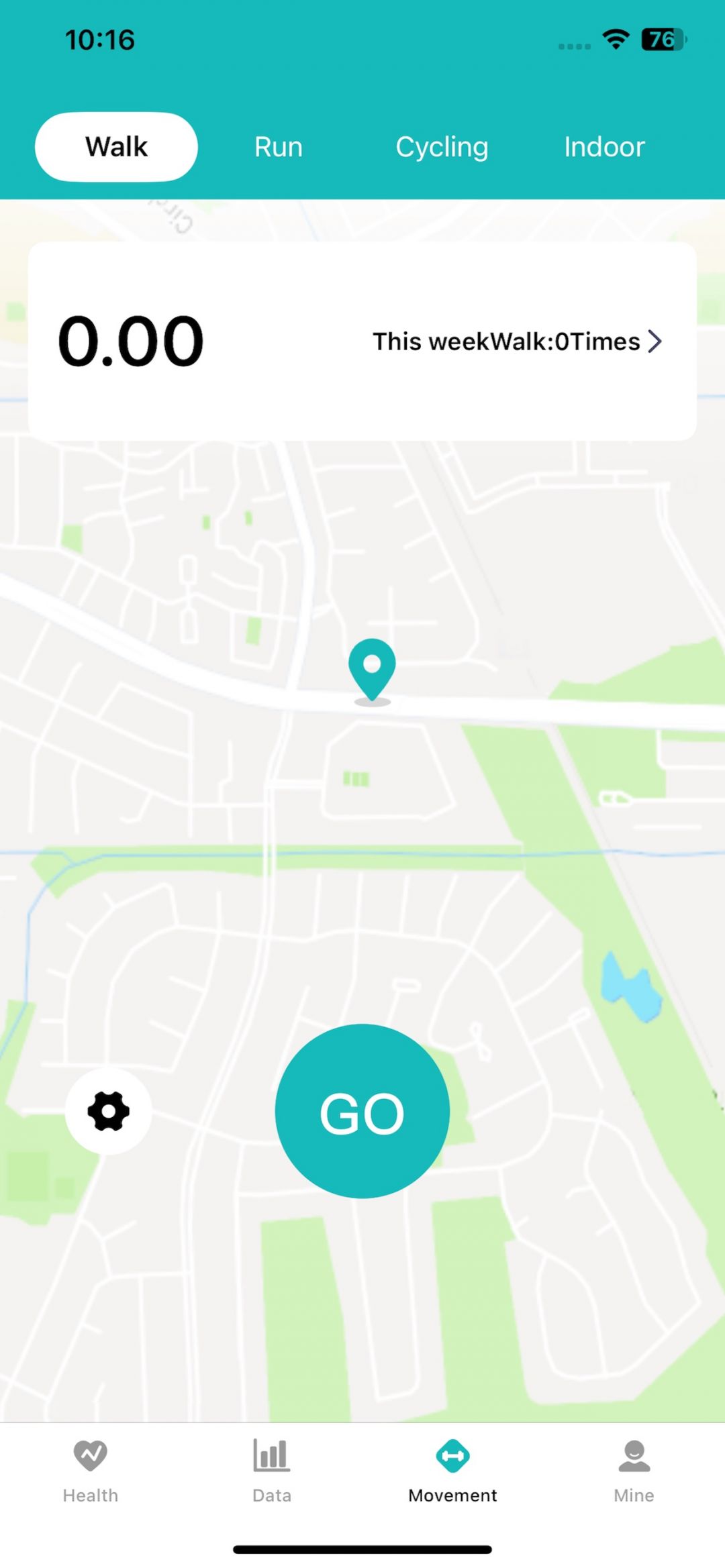Select the Movement tab in bottom bar
Screen dimensions: 725x1568
point(452,1471)
